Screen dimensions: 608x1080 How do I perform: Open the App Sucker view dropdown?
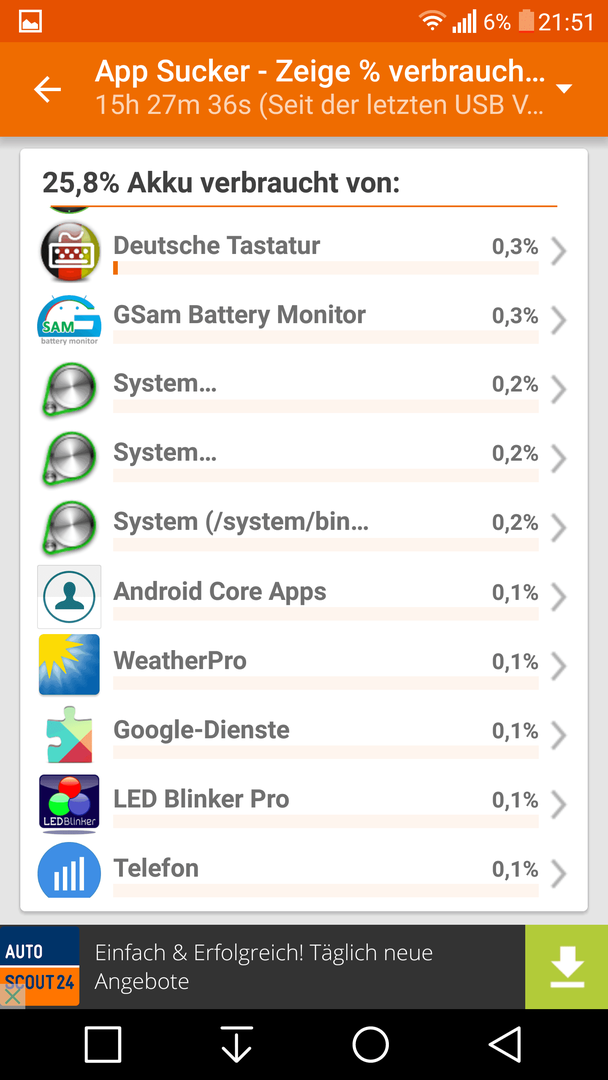pyautogui.click(x=564, y=89)
